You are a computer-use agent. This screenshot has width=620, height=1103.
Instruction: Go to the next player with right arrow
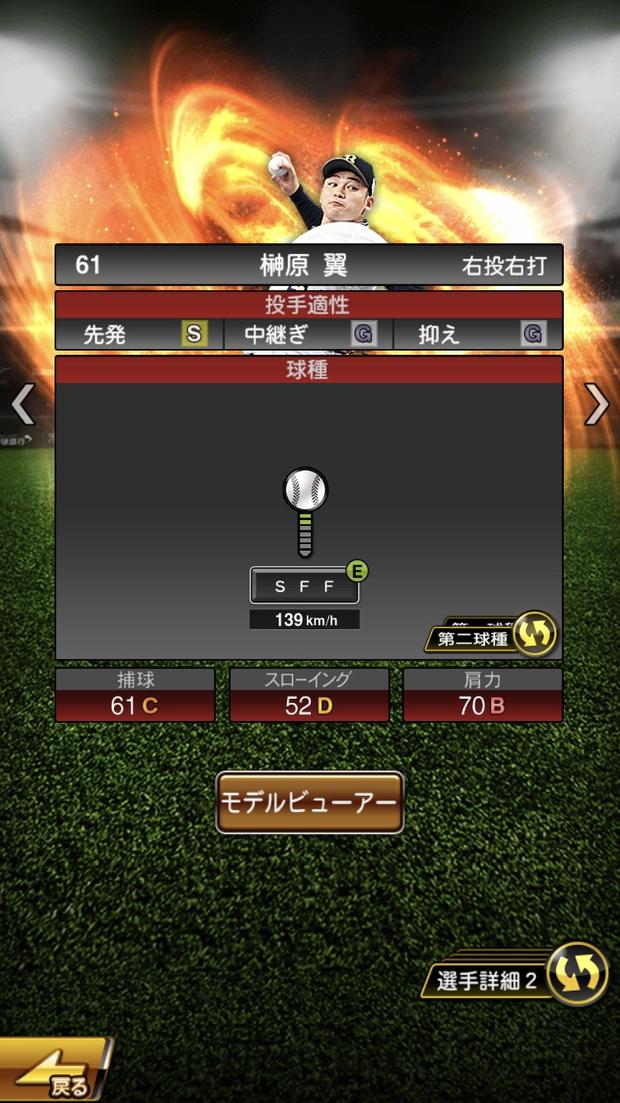point(597,405)
